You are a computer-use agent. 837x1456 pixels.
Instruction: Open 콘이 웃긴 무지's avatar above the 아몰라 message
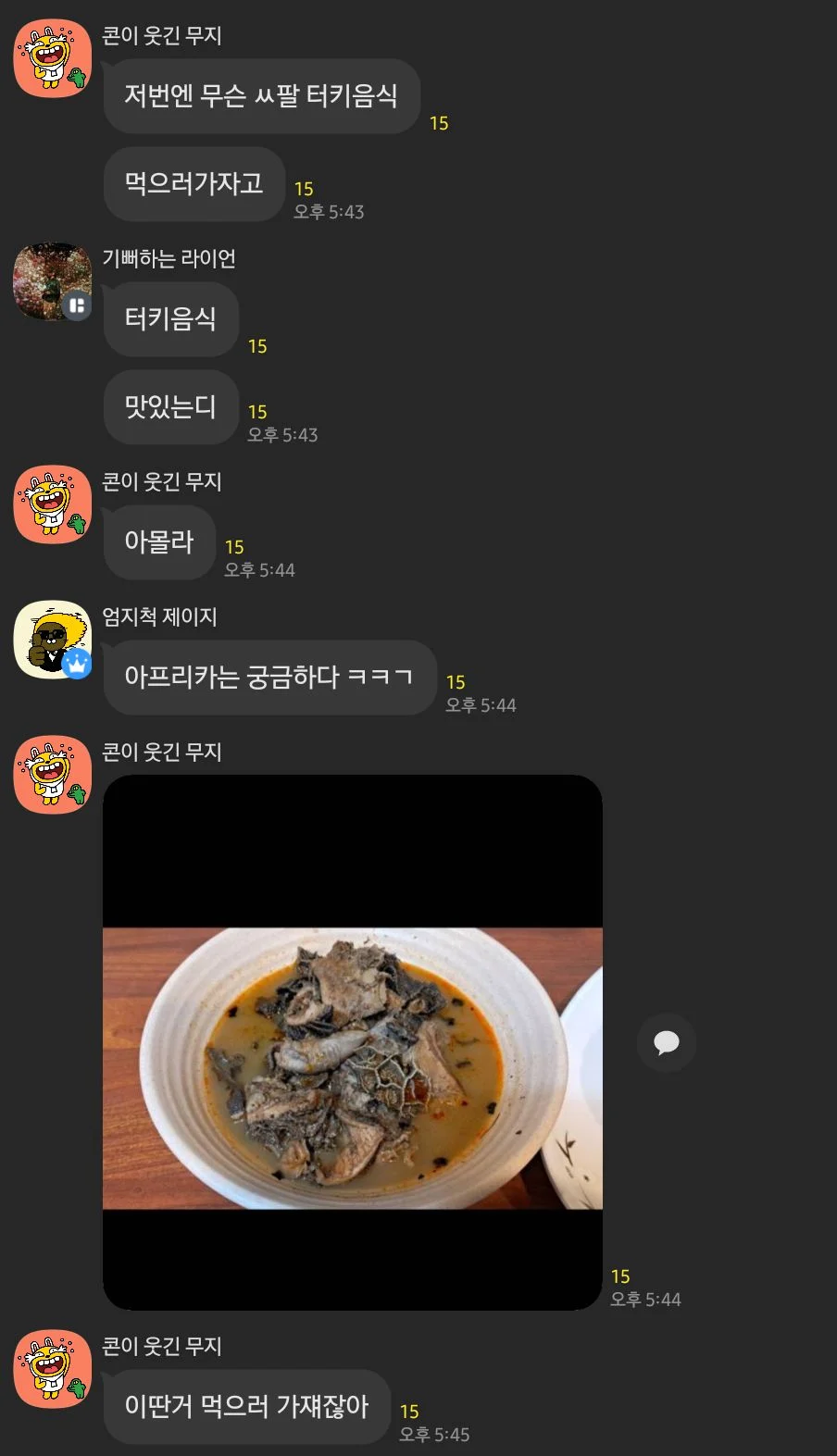[52, 504]
